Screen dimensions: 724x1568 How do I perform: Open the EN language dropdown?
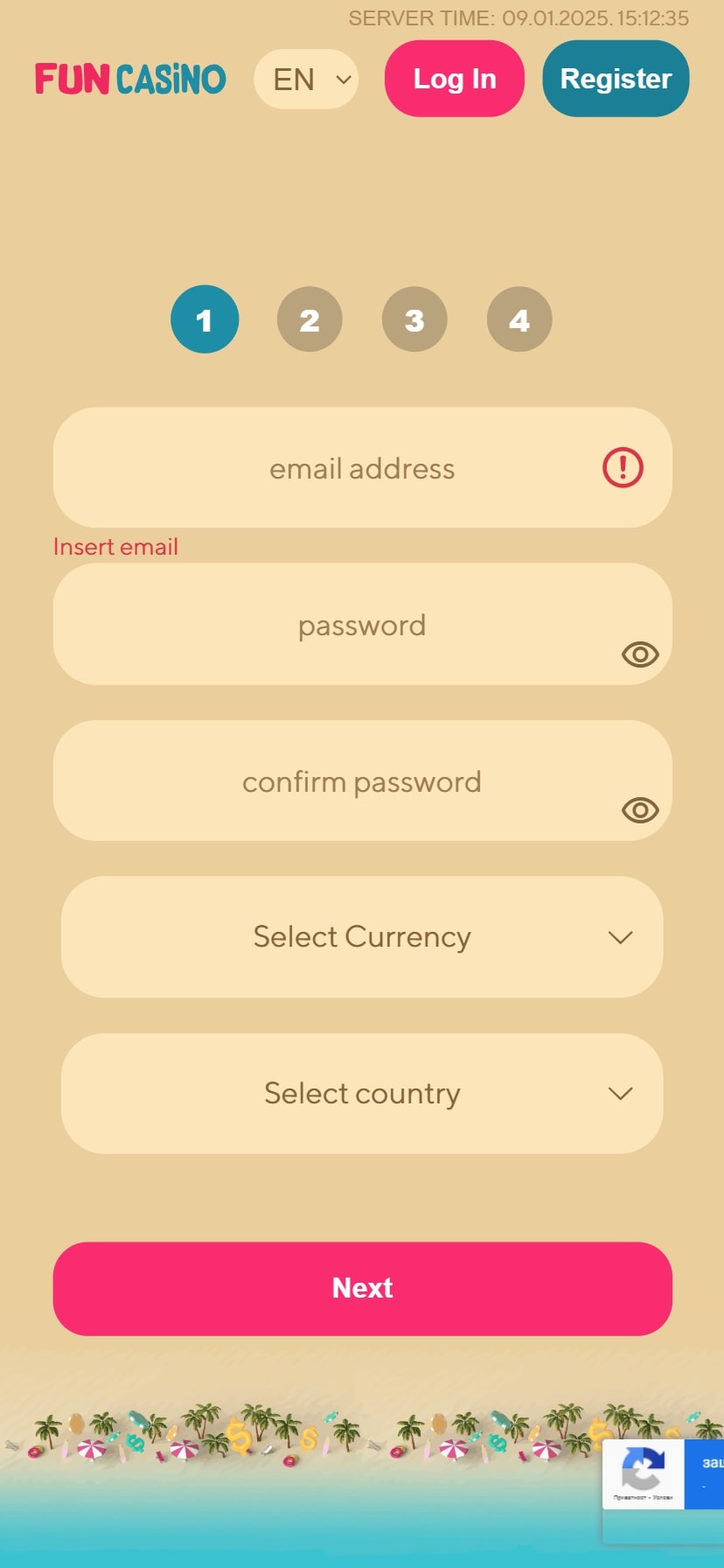click(305, 79)
